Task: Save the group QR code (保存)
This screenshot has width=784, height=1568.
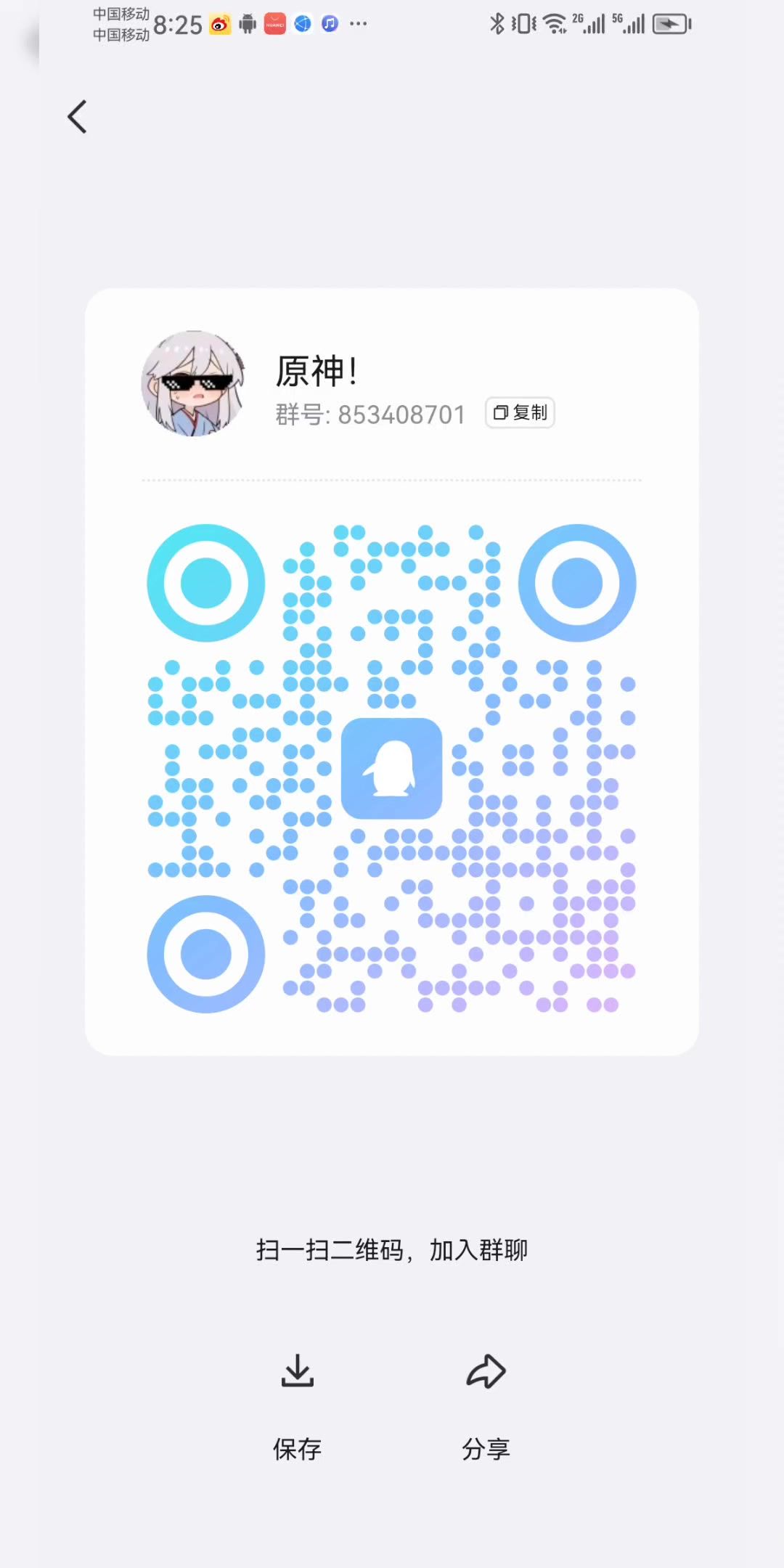Action: tap(297, 1405)
